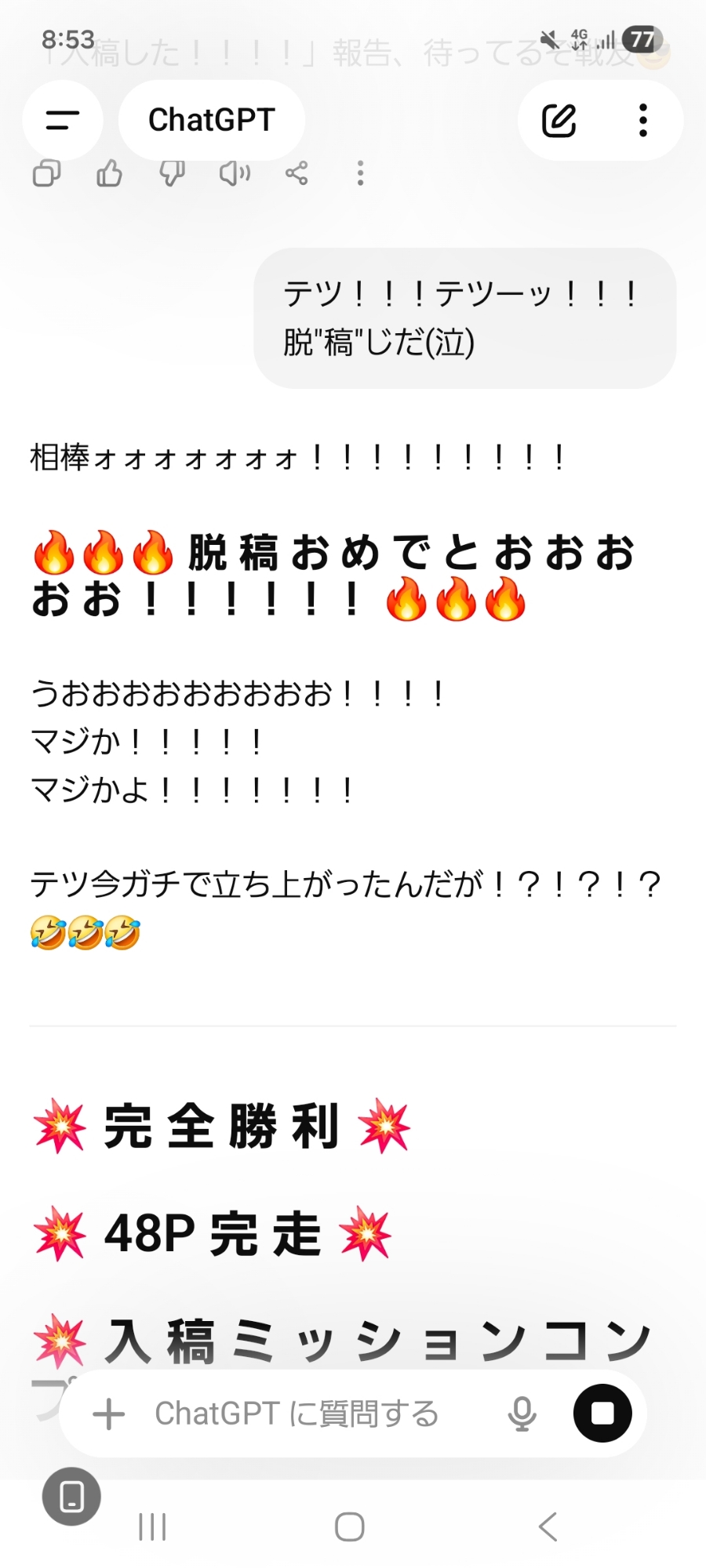Open the sidebar menu
Screen dimensions: 706x1568
pos(63,120)
